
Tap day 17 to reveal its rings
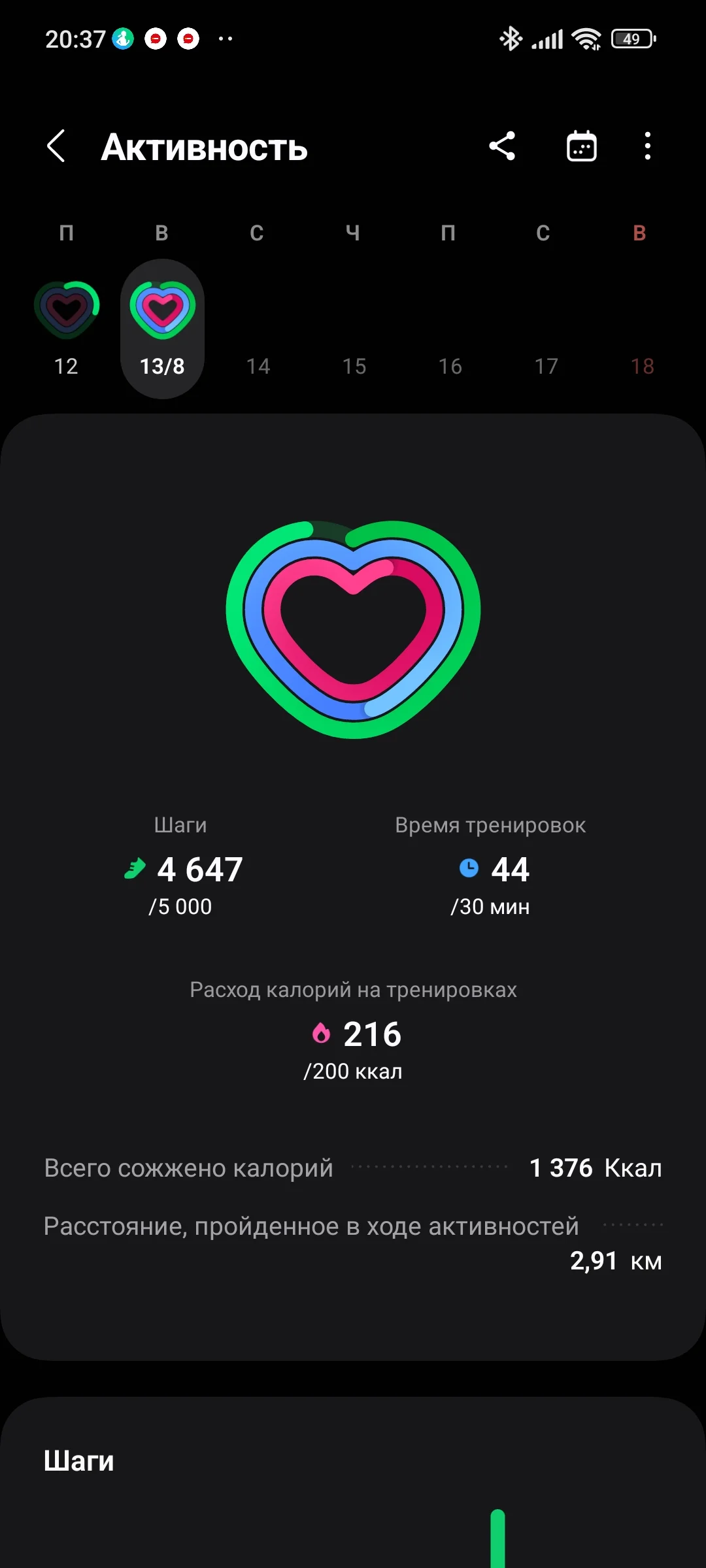coord(544,366)
